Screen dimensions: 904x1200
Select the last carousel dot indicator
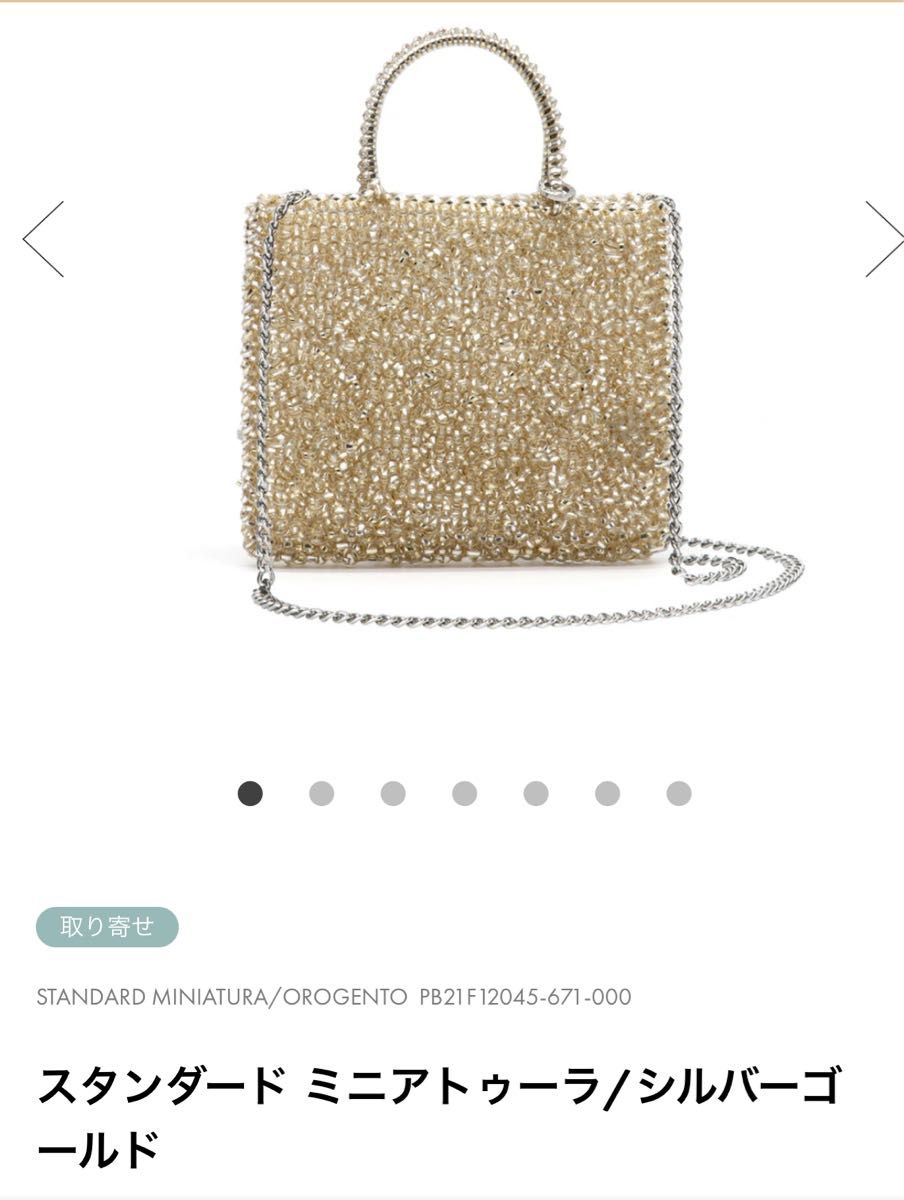click(679, 794)
